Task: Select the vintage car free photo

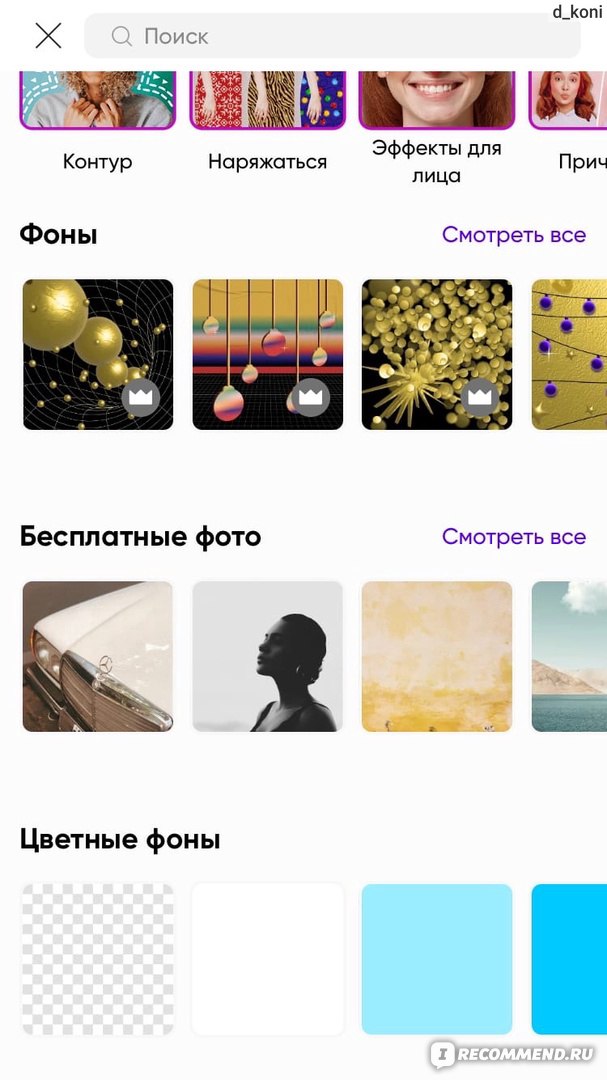Action: pos(98,656)
